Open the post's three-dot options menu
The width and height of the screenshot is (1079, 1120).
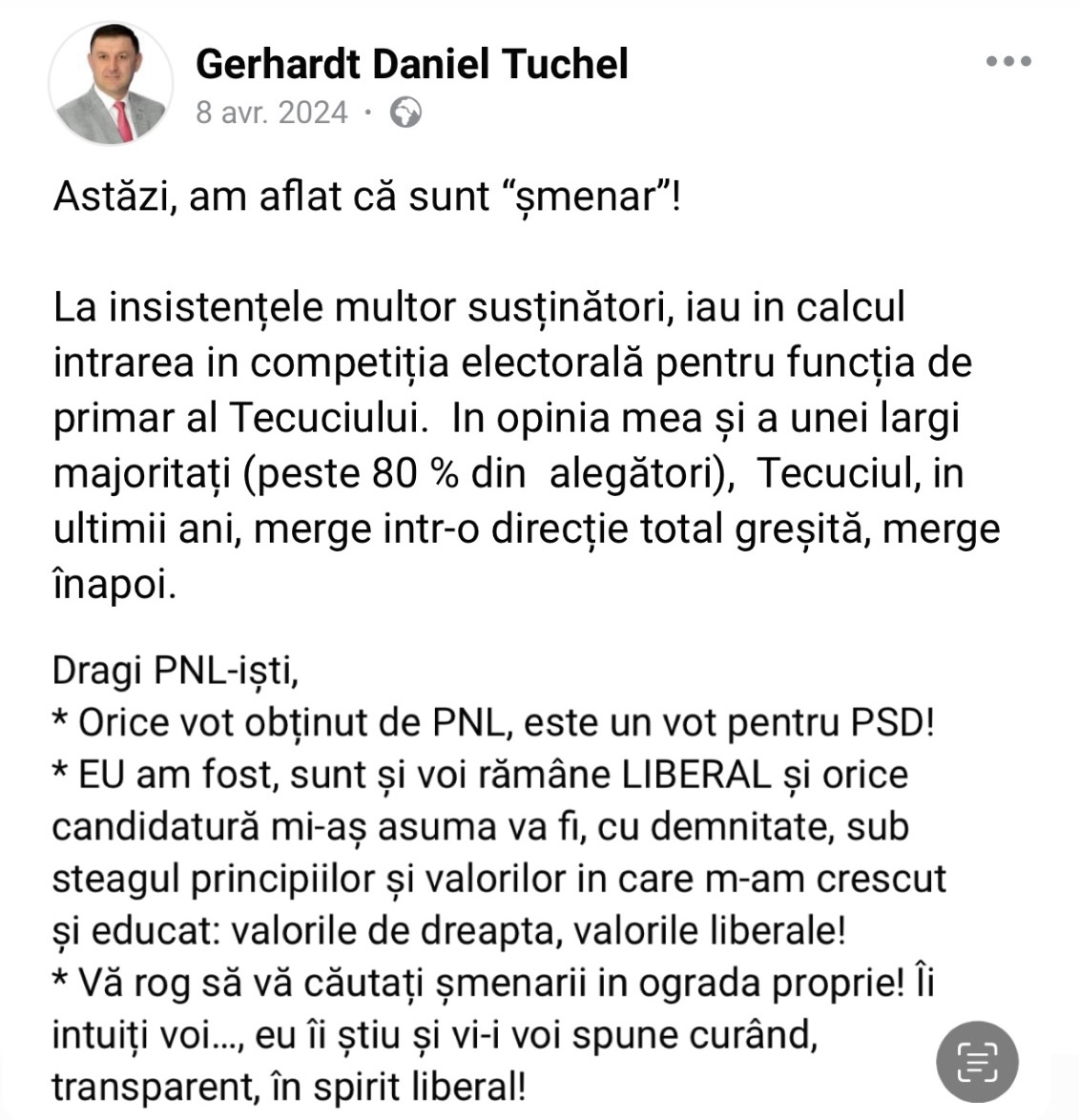pyautogui.click(x=1008, y=62)
